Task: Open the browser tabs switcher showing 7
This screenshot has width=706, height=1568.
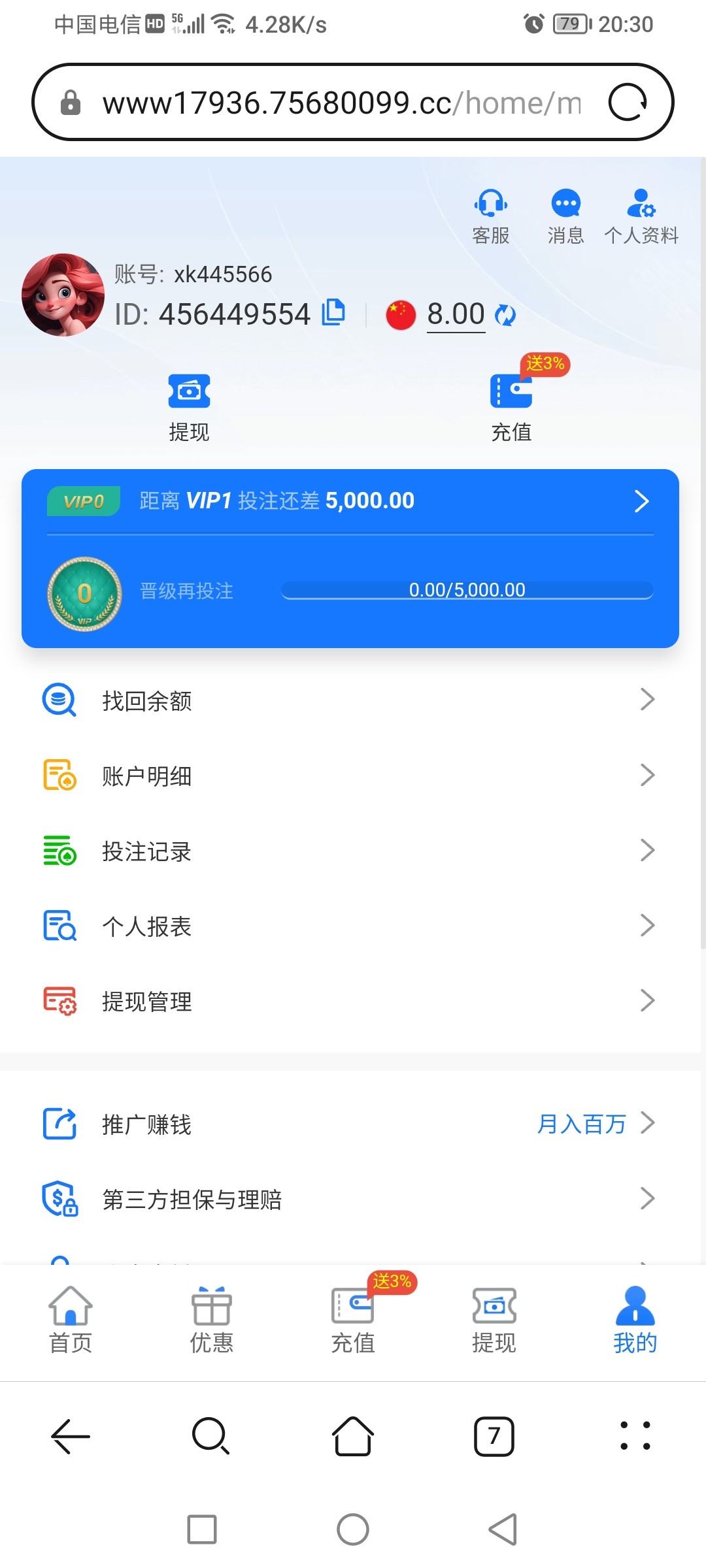Action: click(494, 1436)
